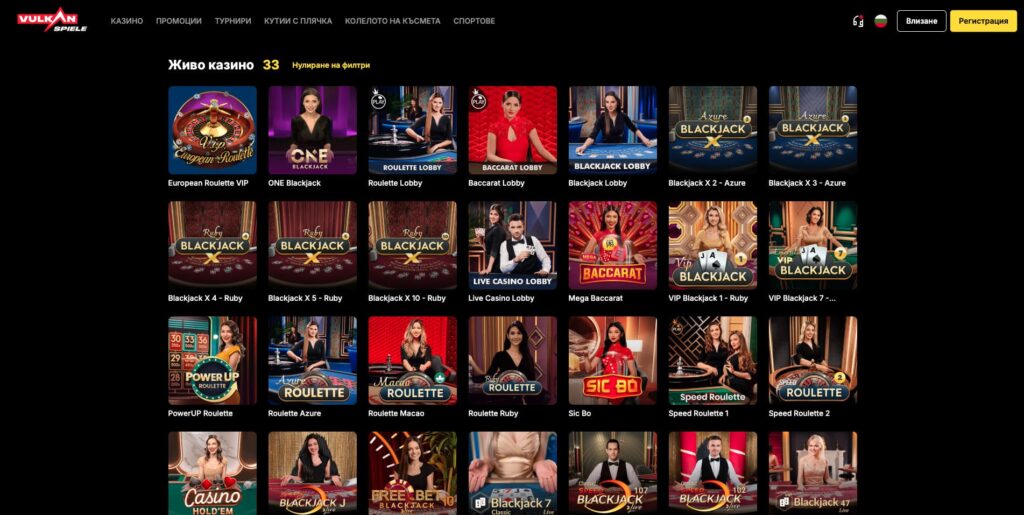Open the Live Casino Lobby

(512, 245)
